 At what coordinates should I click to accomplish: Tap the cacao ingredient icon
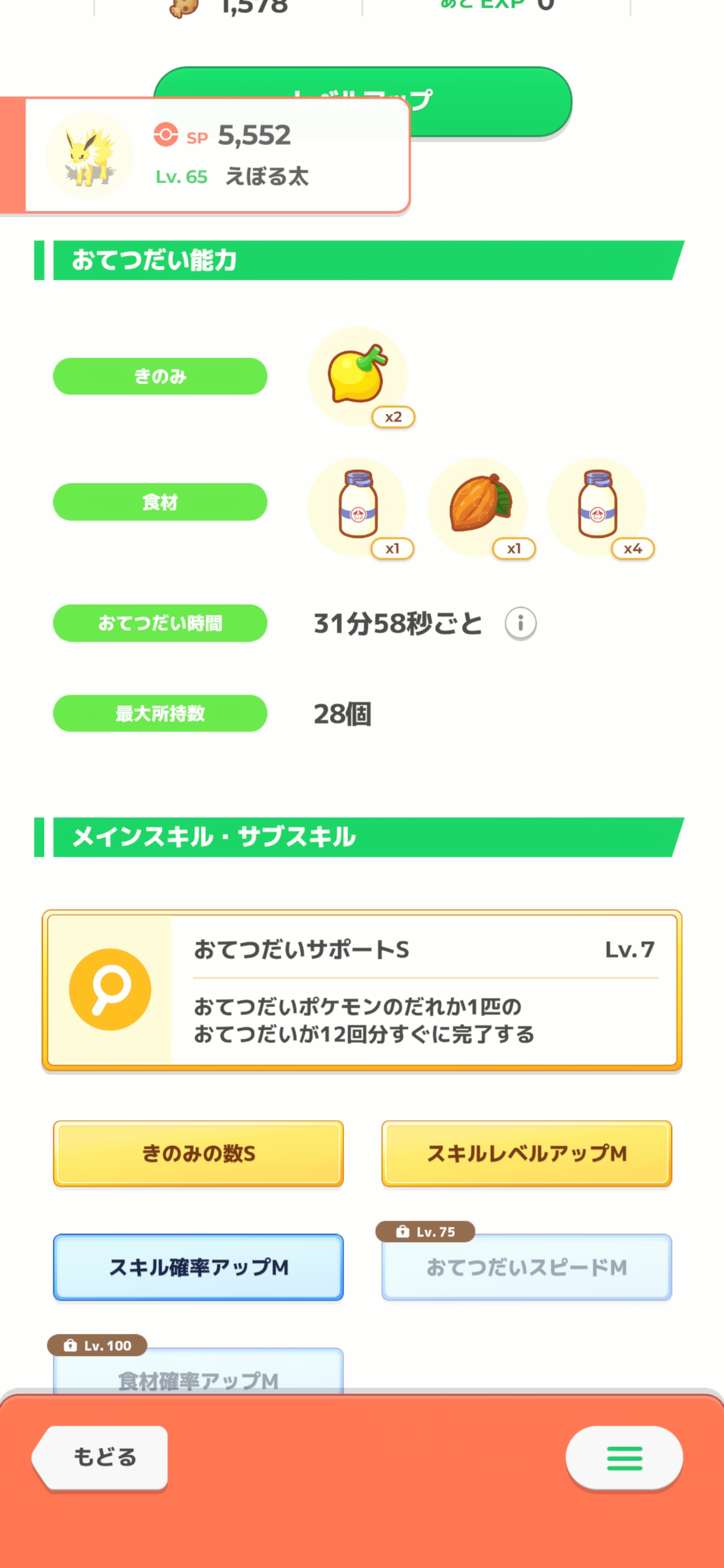pos(478,505)
